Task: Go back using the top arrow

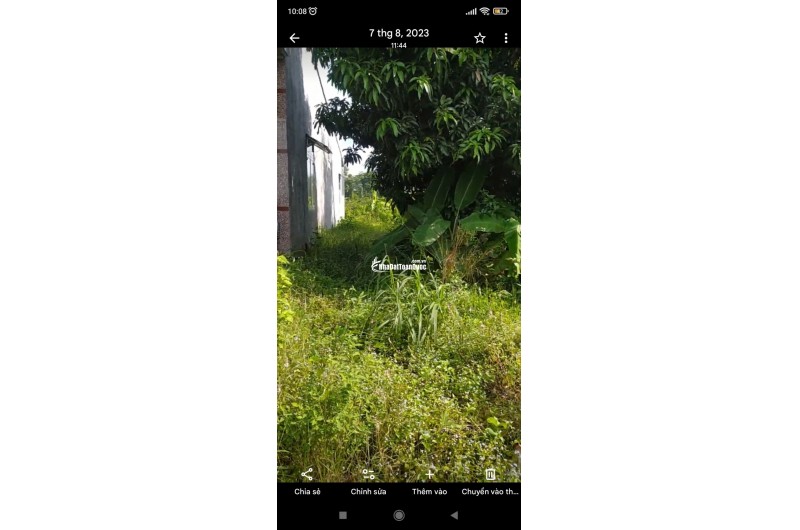Action: [294, 38]
